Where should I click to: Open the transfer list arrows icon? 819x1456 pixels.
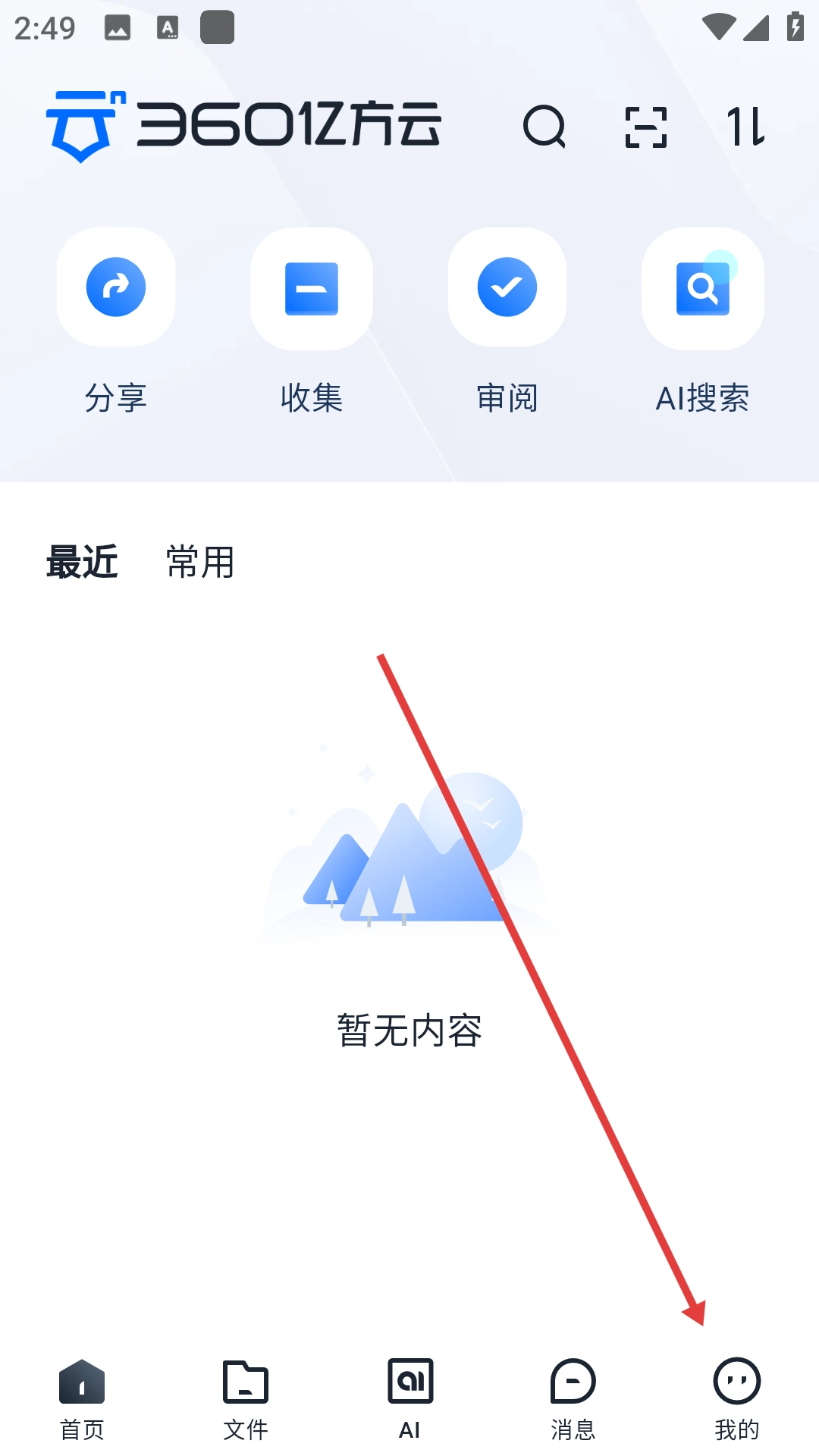746,127
